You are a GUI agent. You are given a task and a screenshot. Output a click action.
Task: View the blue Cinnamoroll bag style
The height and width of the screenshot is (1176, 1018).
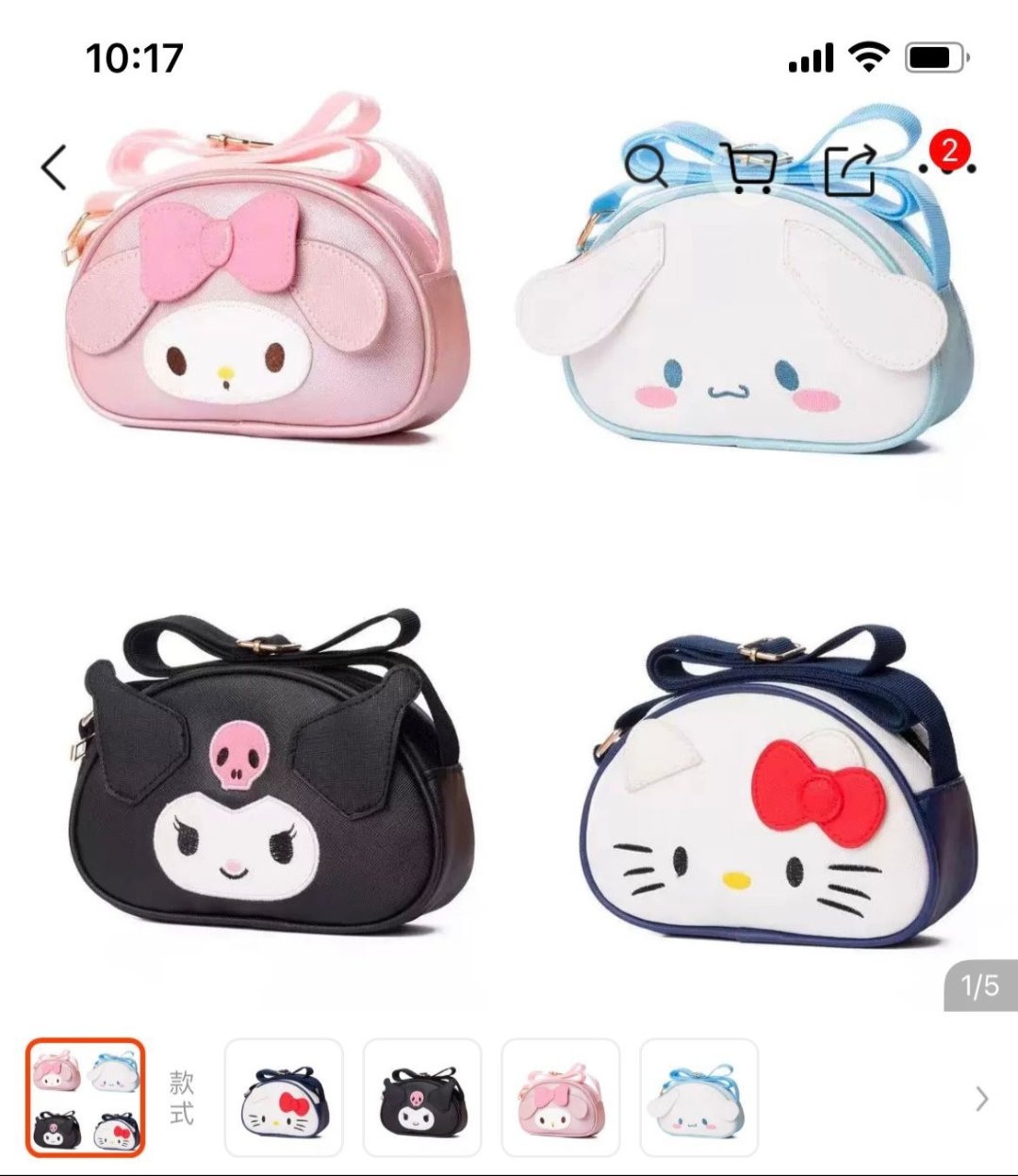pos(699,1098)
